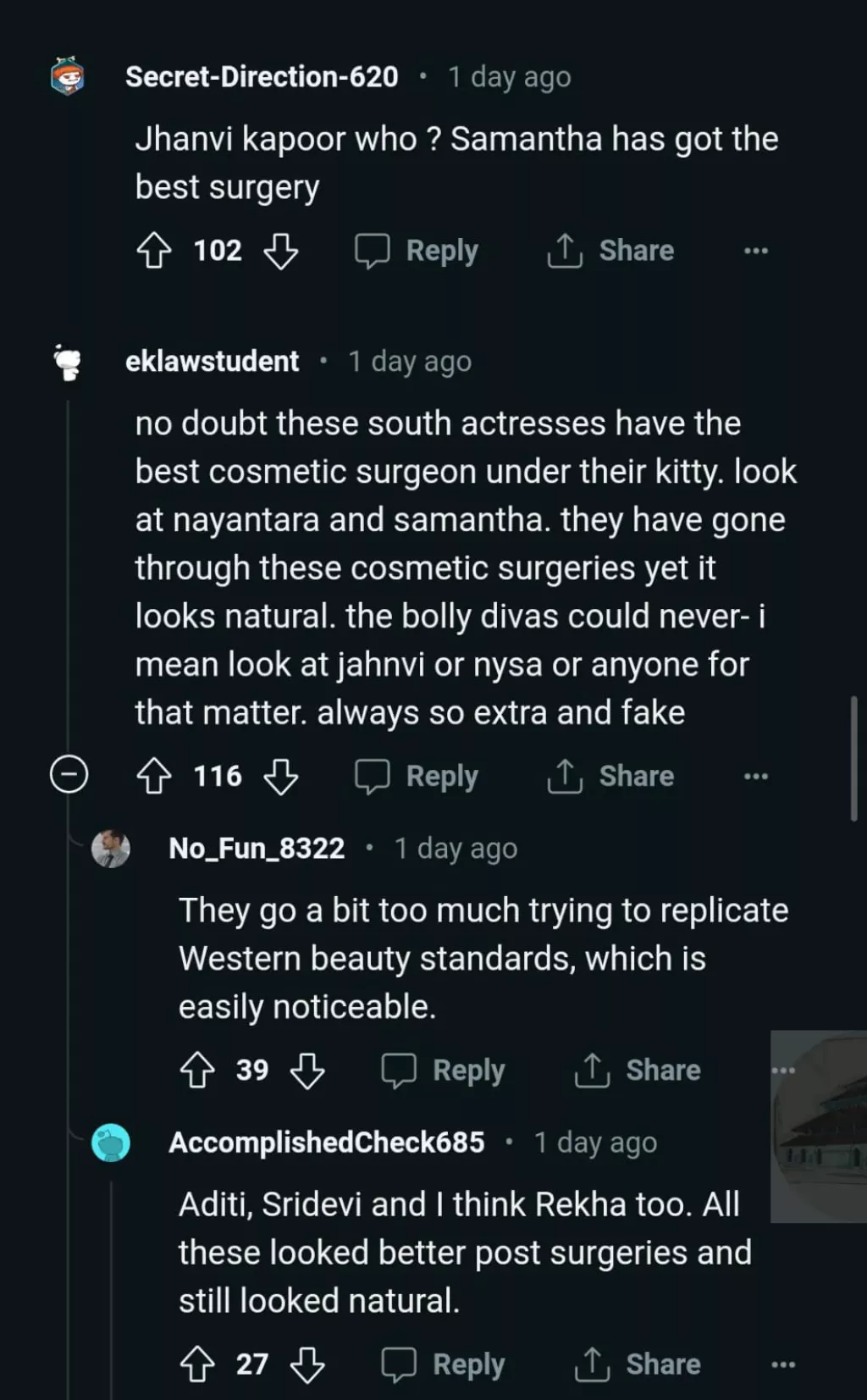Open overflow menu on Secret-Direction-620's comment
The image size is (867, 1400).
coord(755,252)
